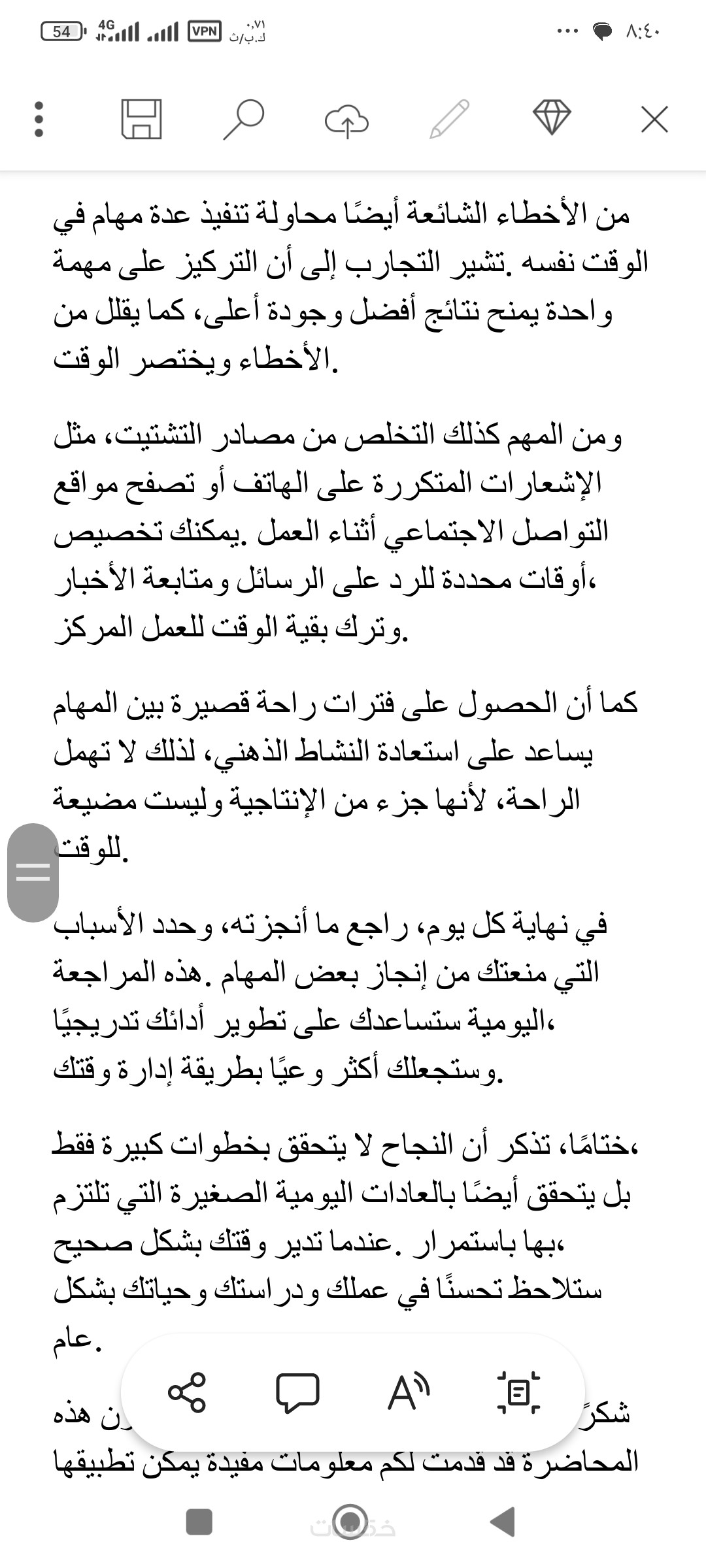Upload the document to the cloud
706x1568 pixels.
pyautogui.click(x=346, y=121)
